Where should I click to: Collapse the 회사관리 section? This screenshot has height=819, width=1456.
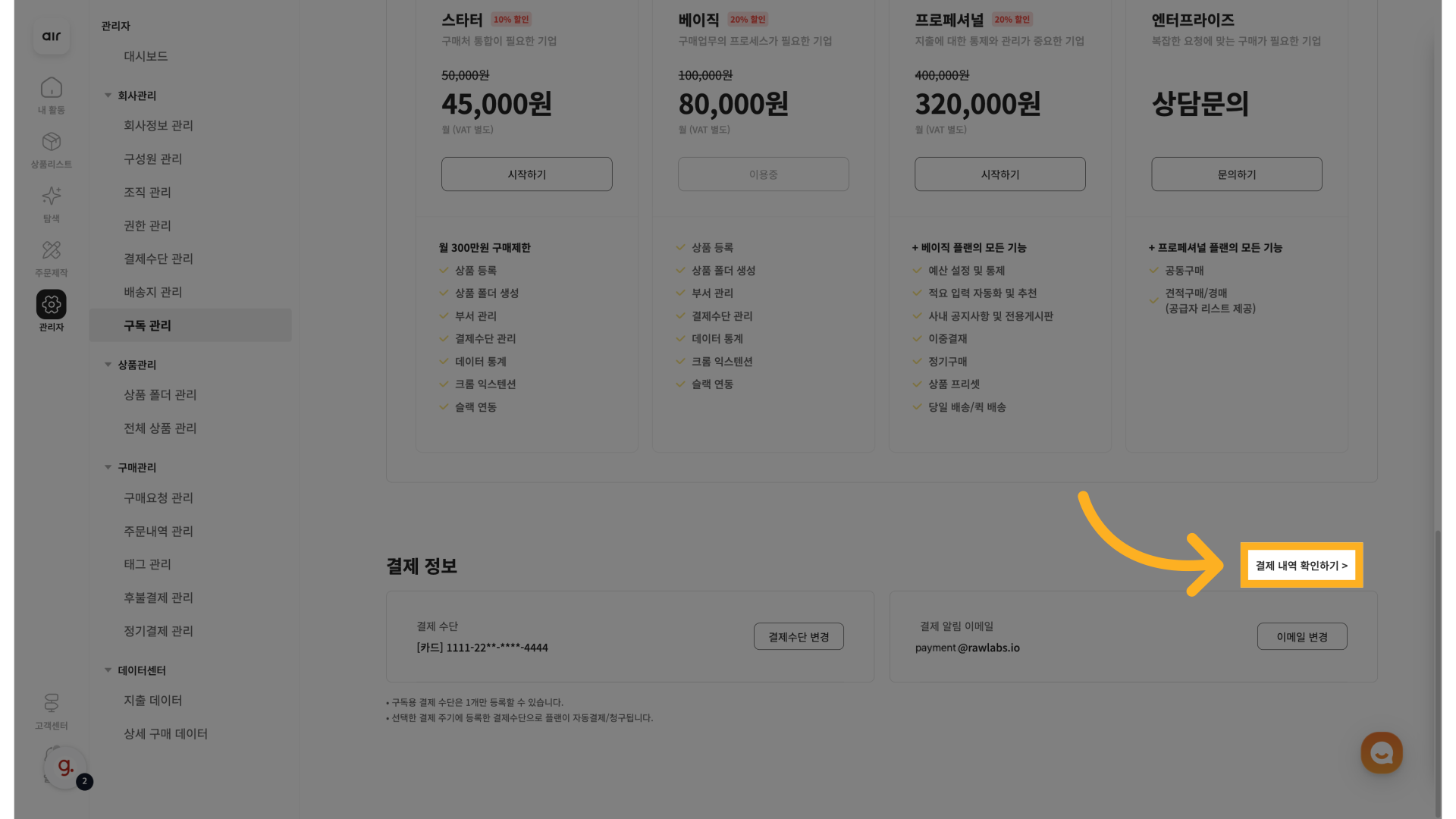coord(108,96)
